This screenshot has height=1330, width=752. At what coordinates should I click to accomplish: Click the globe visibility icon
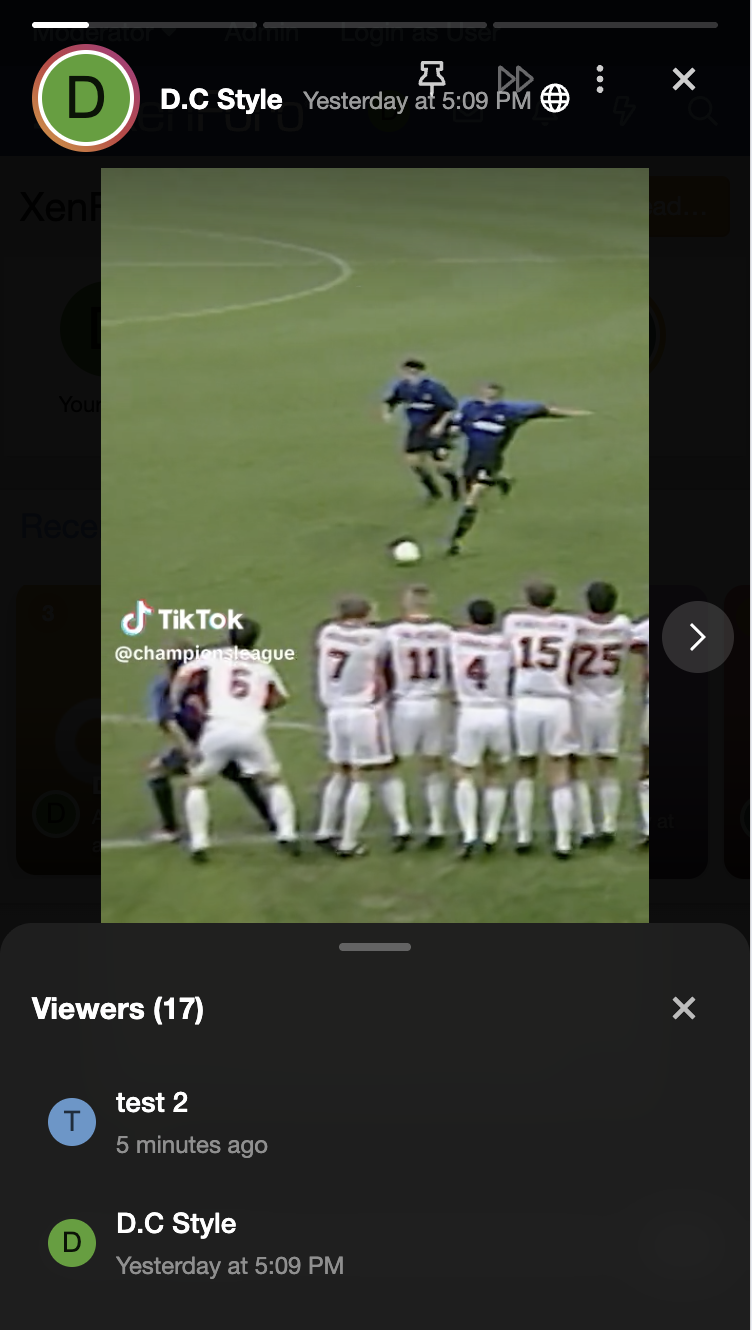coord(557,97)
